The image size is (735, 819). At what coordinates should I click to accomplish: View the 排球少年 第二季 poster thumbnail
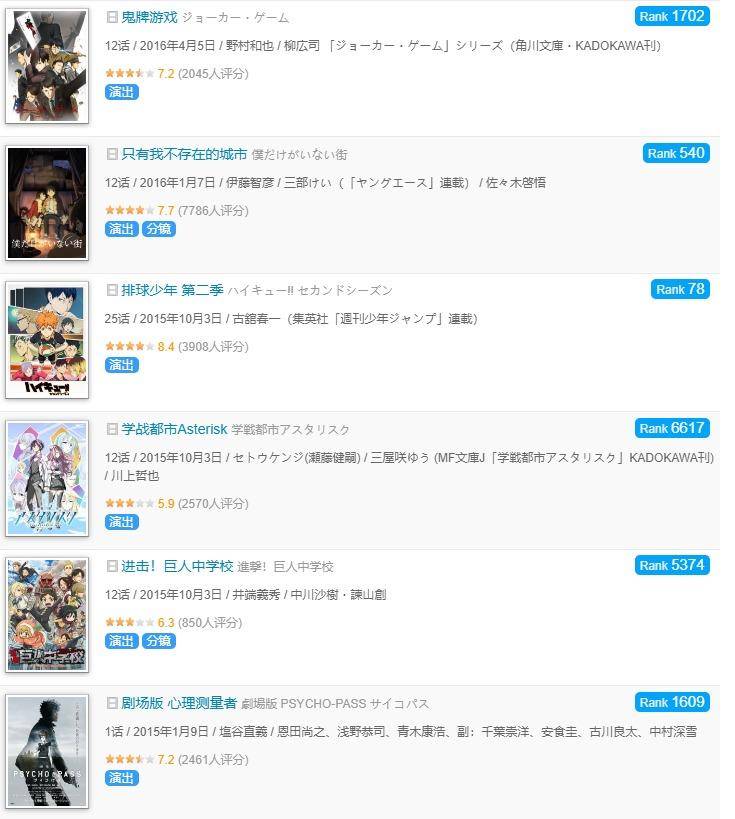tap(47, 340)
